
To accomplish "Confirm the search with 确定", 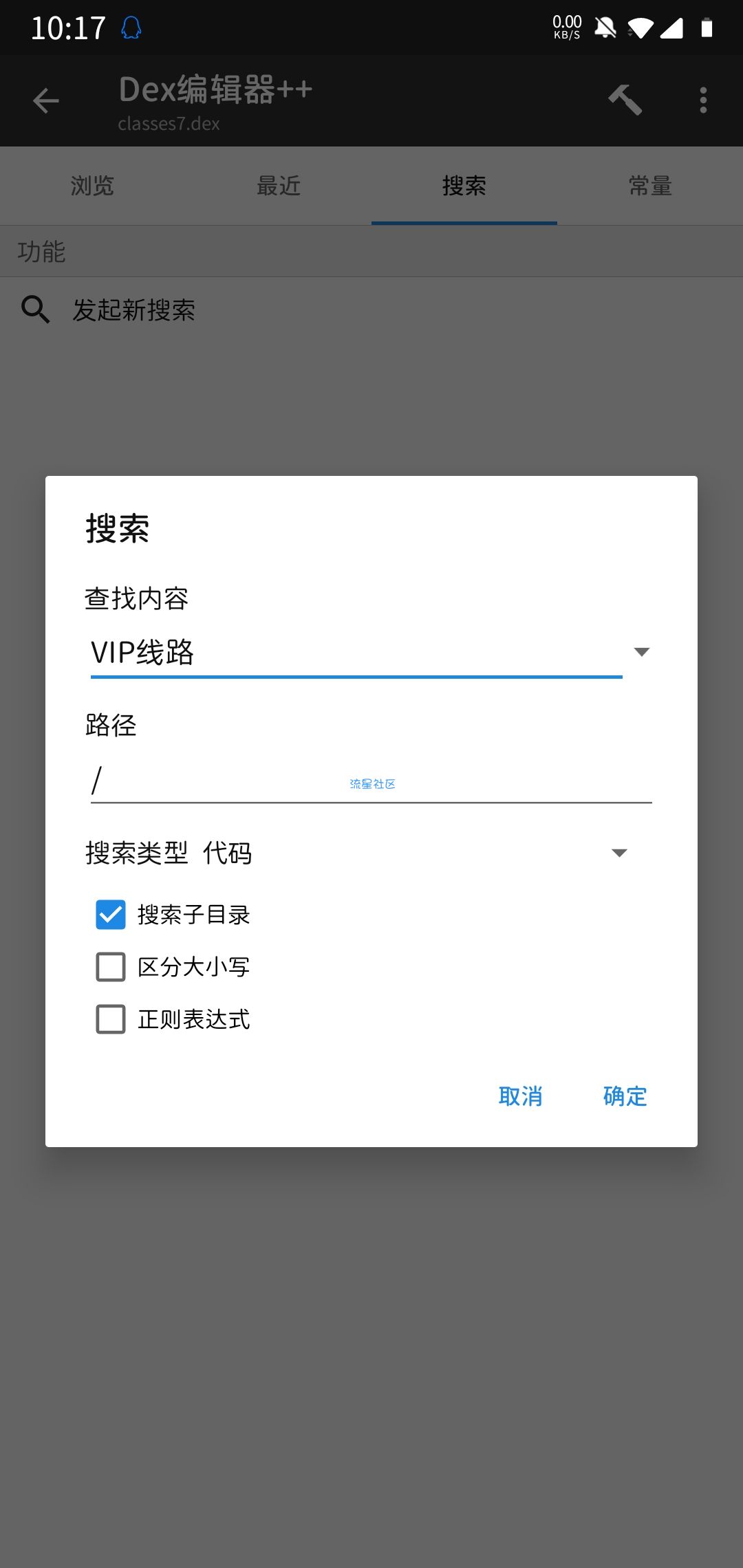I will (x=625, y=1096).
